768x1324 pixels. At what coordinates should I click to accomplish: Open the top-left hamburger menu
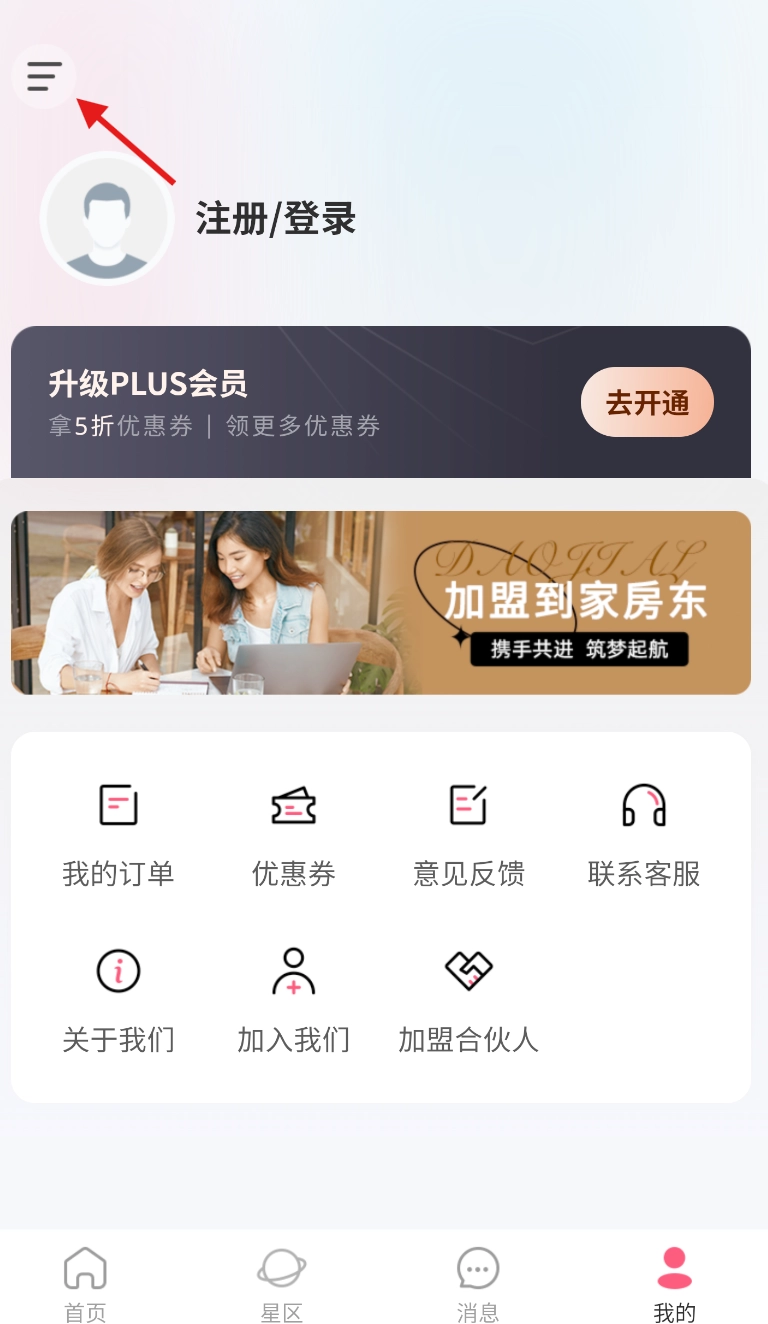pyautogui.click(x=44, y=76)
